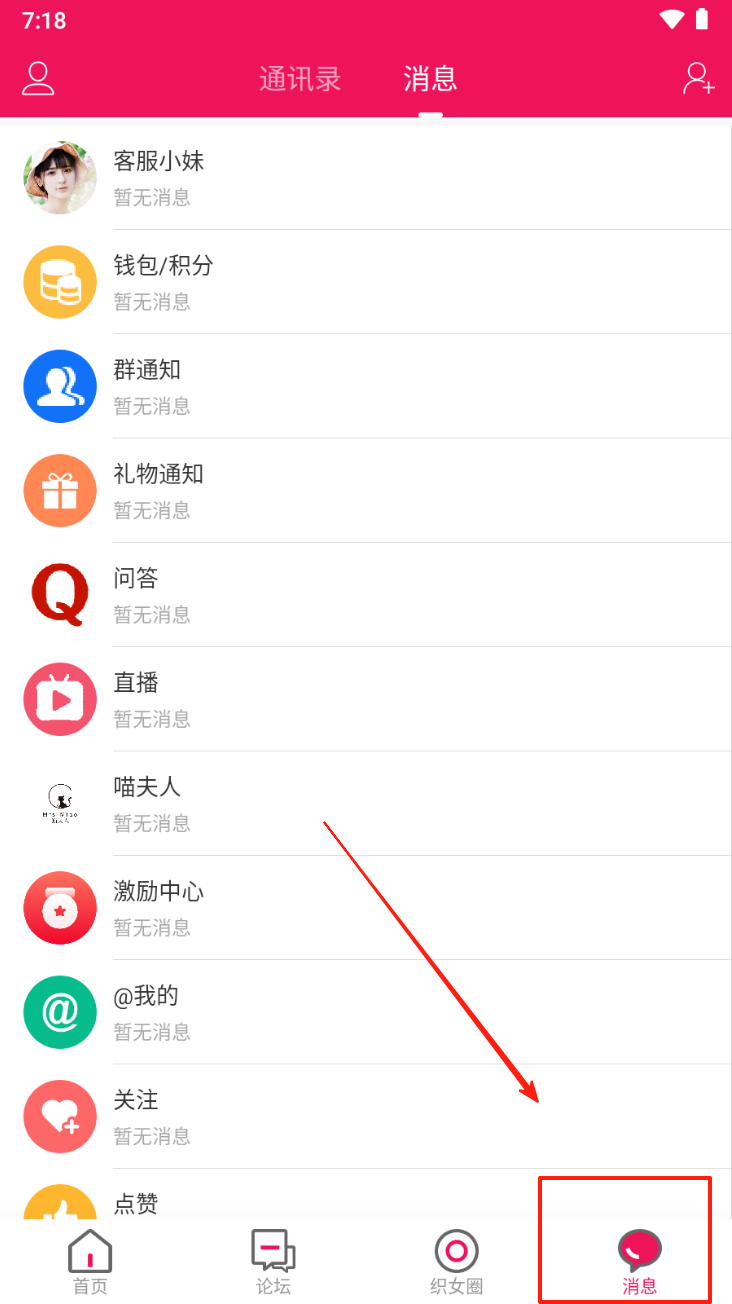Switch to the 论坛 tab

click(x=273, y=1262)
